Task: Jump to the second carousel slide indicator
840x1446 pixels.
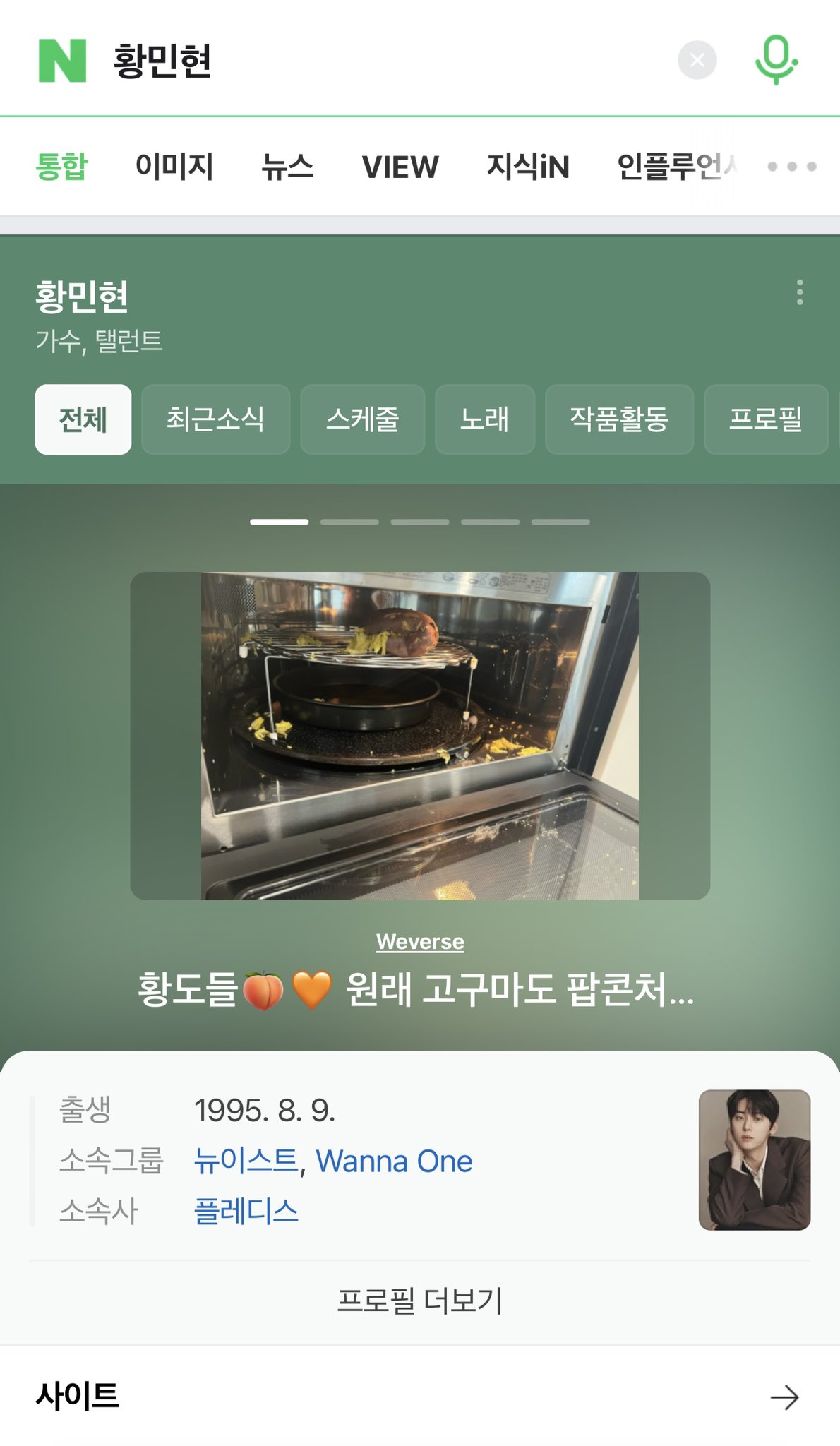Action: click(350, 522)
